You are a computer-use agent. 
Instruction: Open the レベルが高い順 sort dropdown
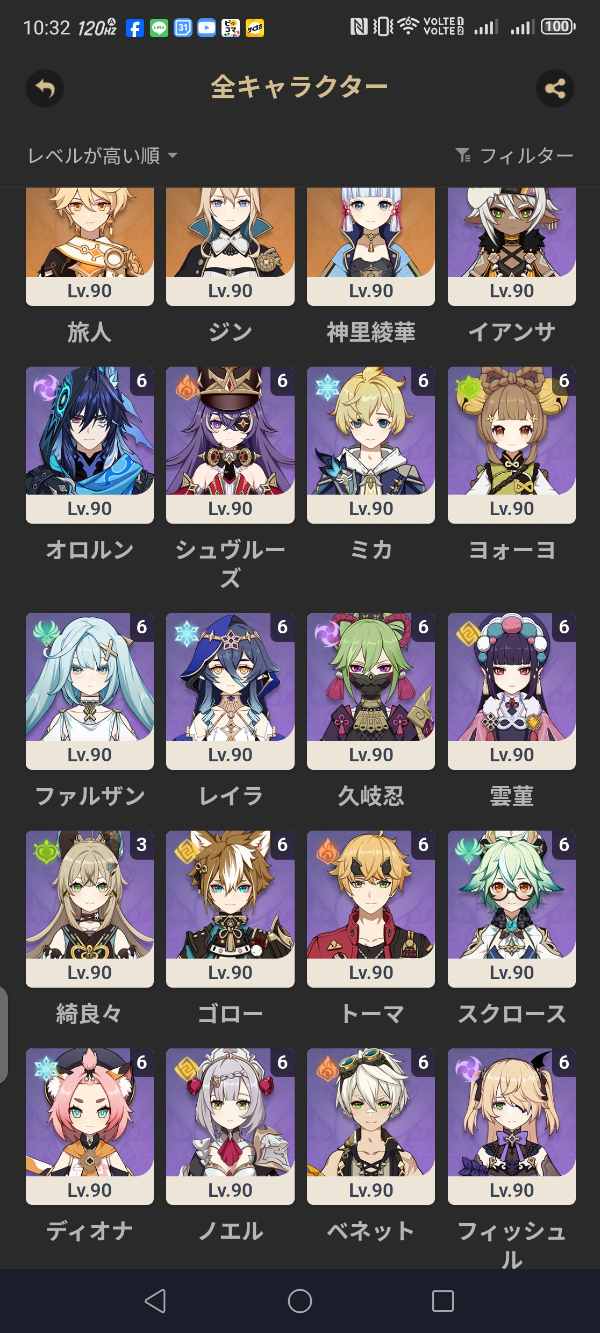point(102,155)
